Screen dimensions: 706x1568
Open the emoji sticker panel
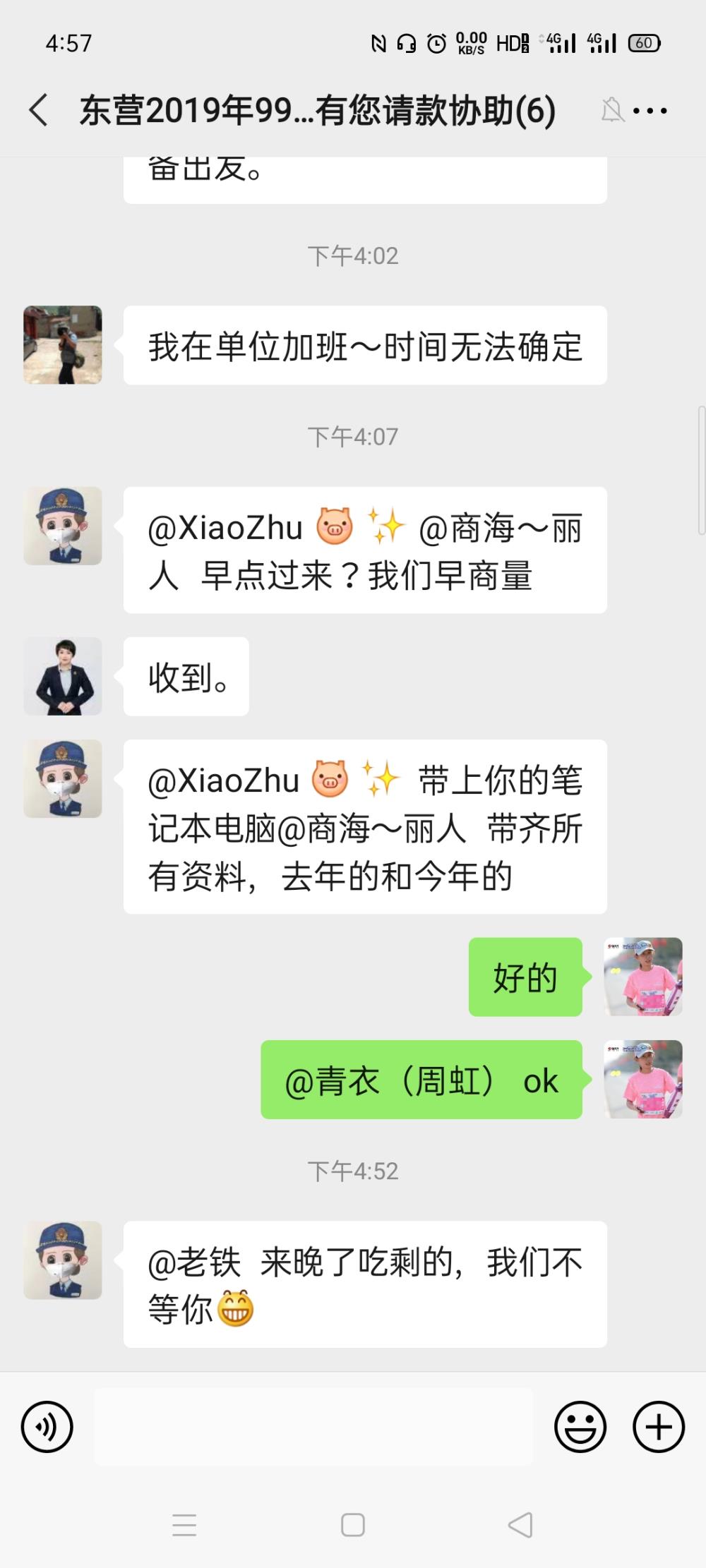click(580, 1427)
